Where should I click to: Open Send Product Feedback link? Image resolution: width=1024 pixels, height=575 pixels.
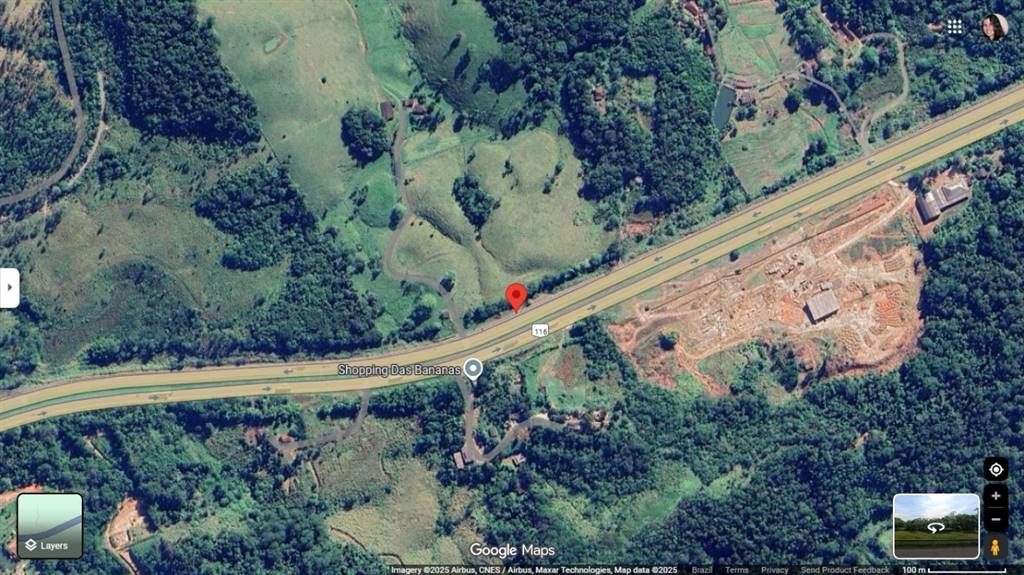pos(844,570)
